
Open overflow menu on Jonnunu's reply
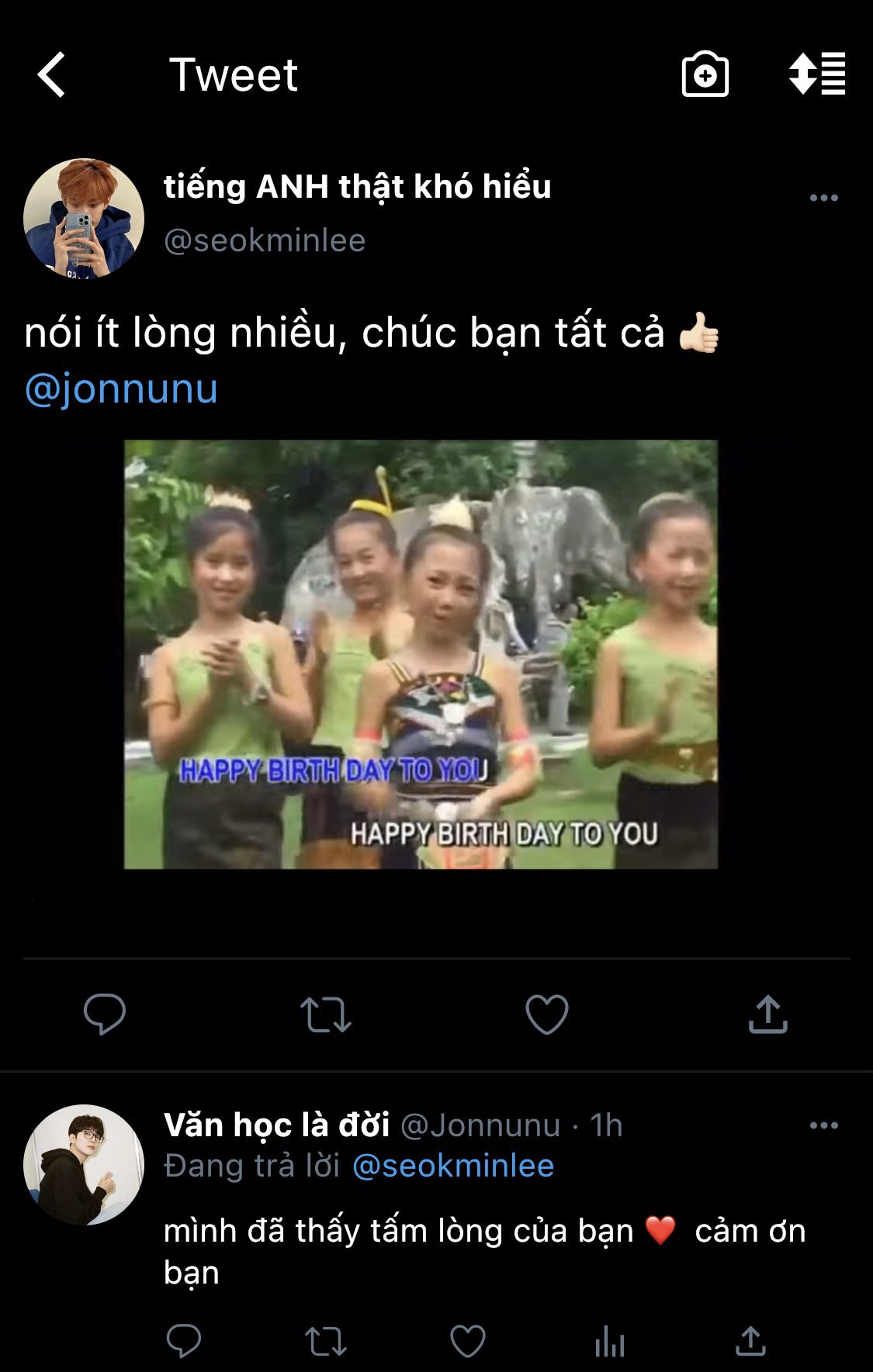click(x=823, y=1125)
